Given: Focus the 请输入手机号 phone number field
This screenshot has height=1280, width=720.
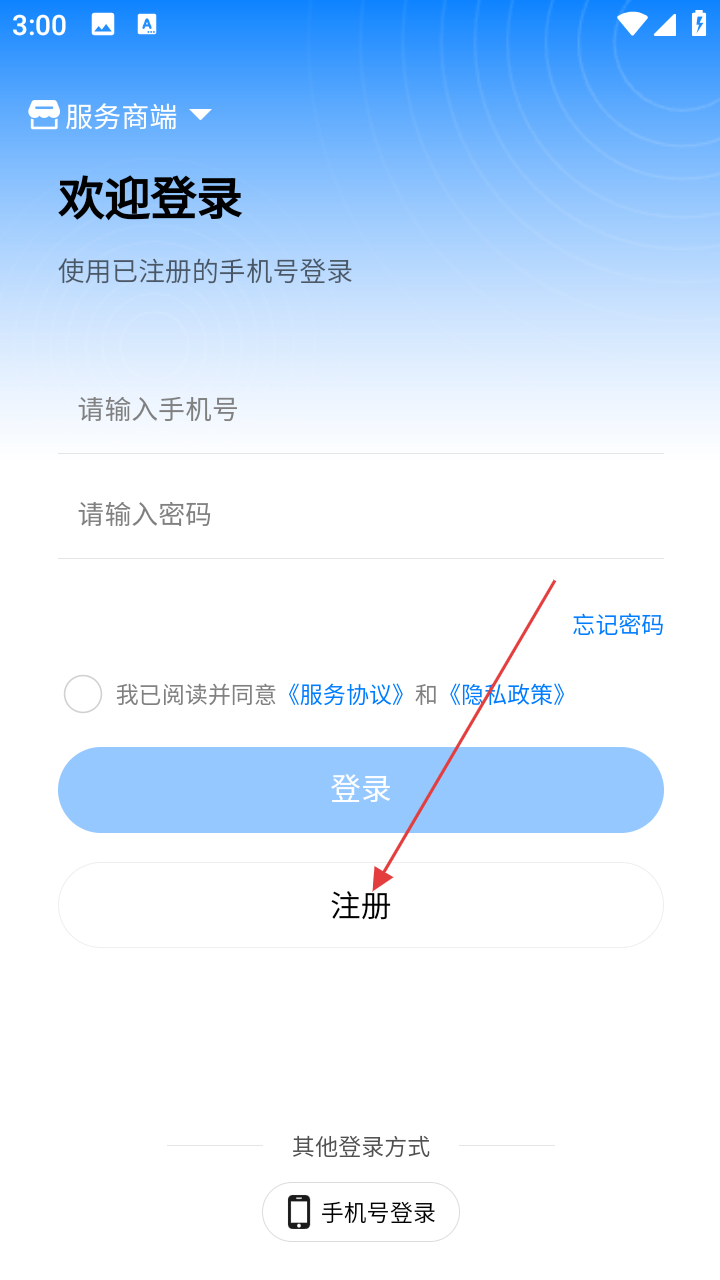Looking at the screenshot, I should pyautogui.click(x=360, y=410).
